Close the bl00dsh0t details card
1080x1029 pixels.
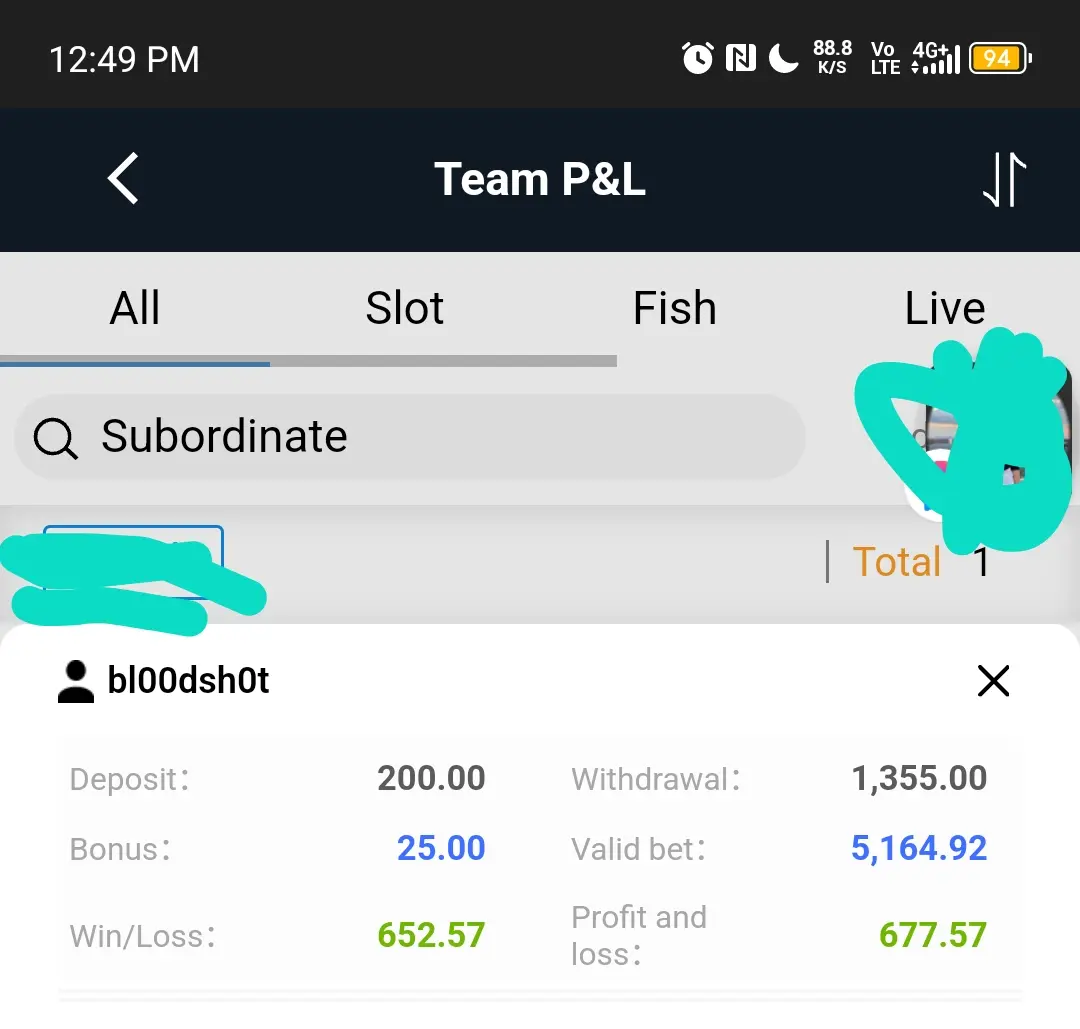tap(993, 681)
